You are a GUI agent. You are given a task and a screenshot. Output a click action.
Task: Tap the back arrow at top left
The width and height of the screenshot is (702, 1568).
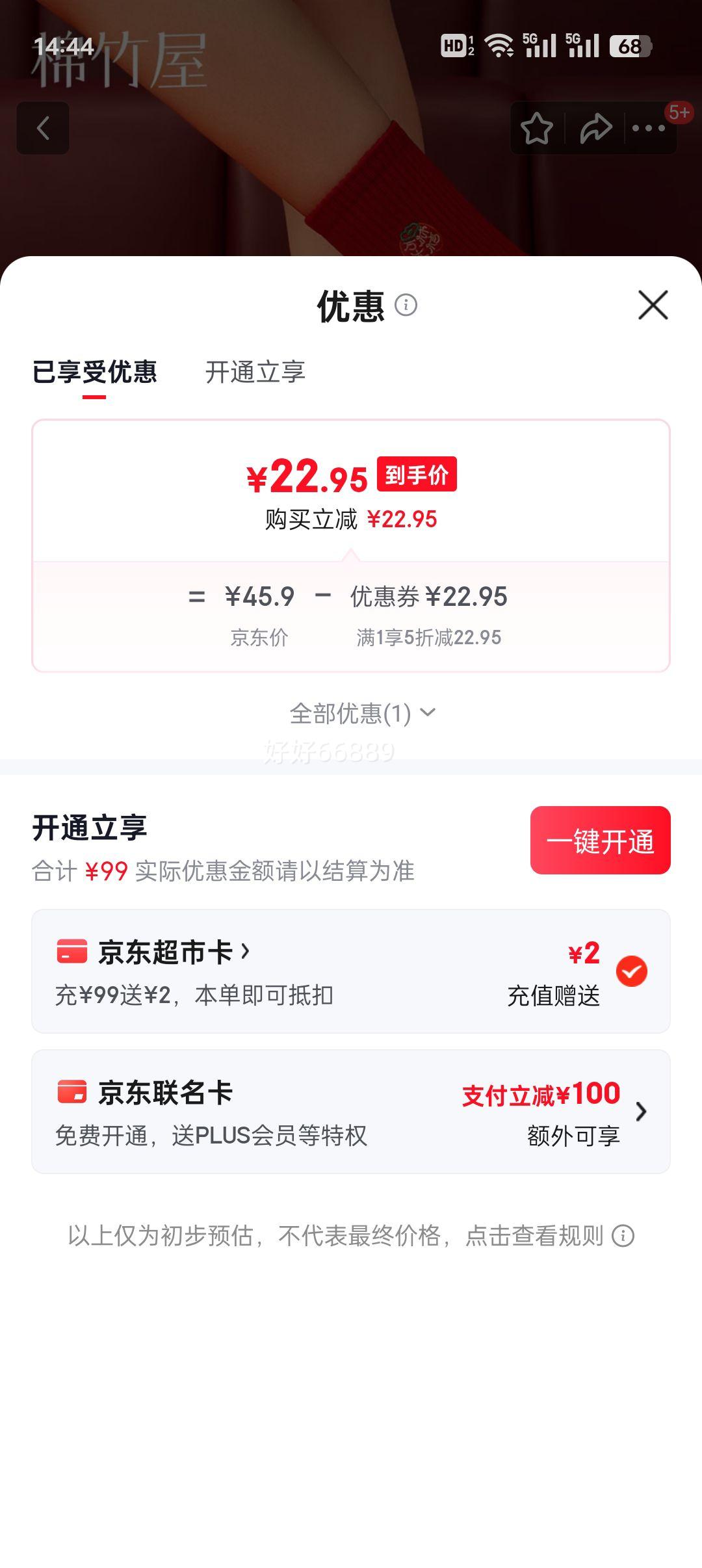pyautogui.click(x=43, y=127)
